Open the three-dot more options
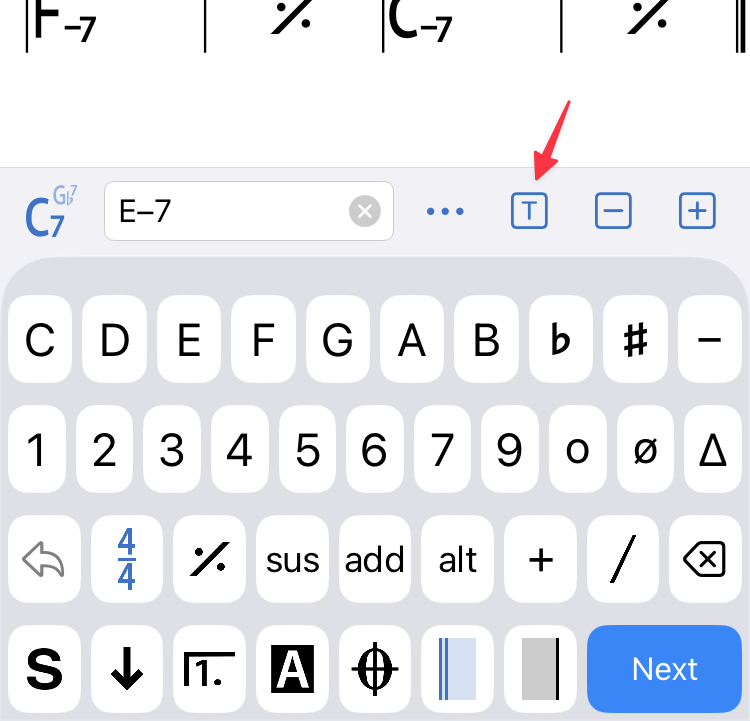Image resolution: width=750 pixels, height=721 pixels. (445, 212)
